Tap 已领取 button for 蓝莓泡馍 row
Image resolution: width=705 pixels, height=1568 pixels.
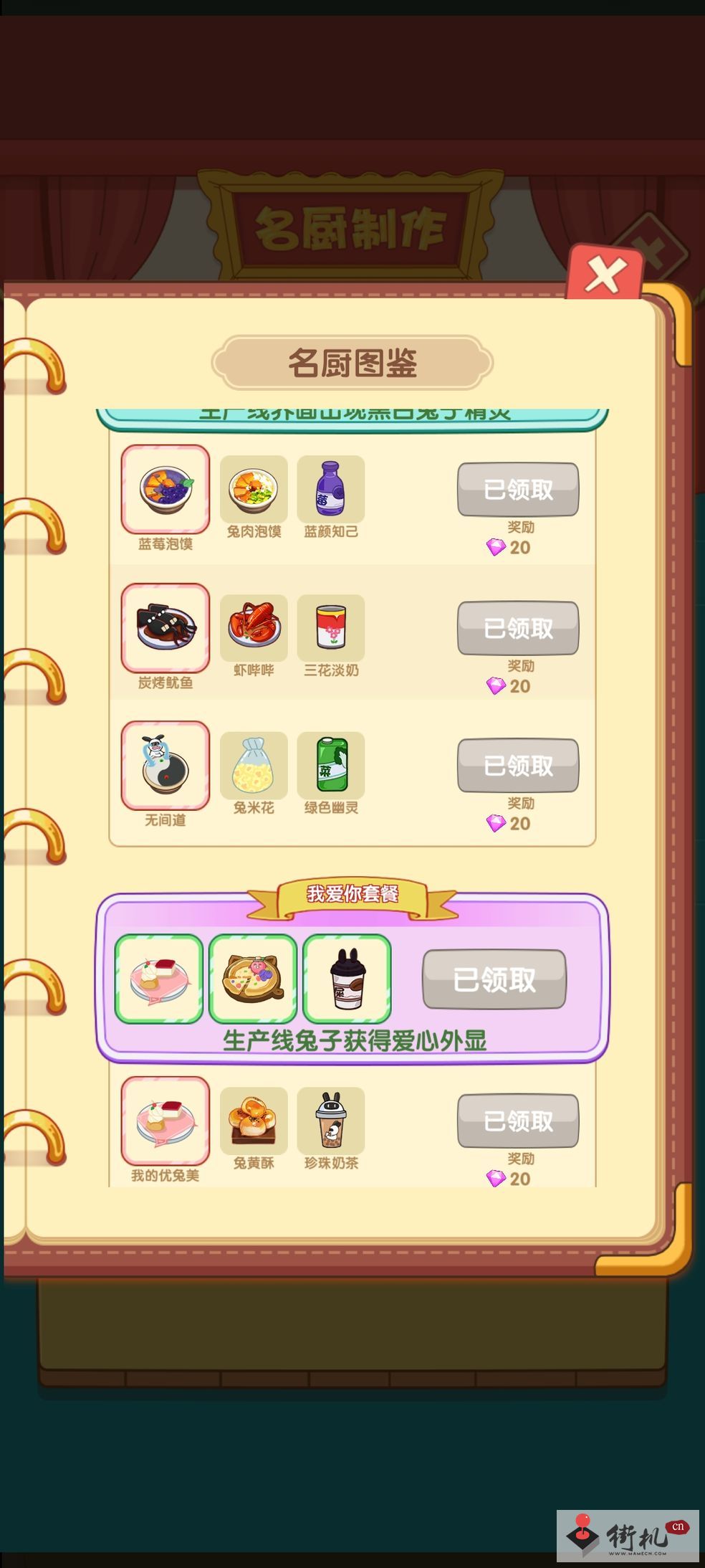click(x=518, y=490)
